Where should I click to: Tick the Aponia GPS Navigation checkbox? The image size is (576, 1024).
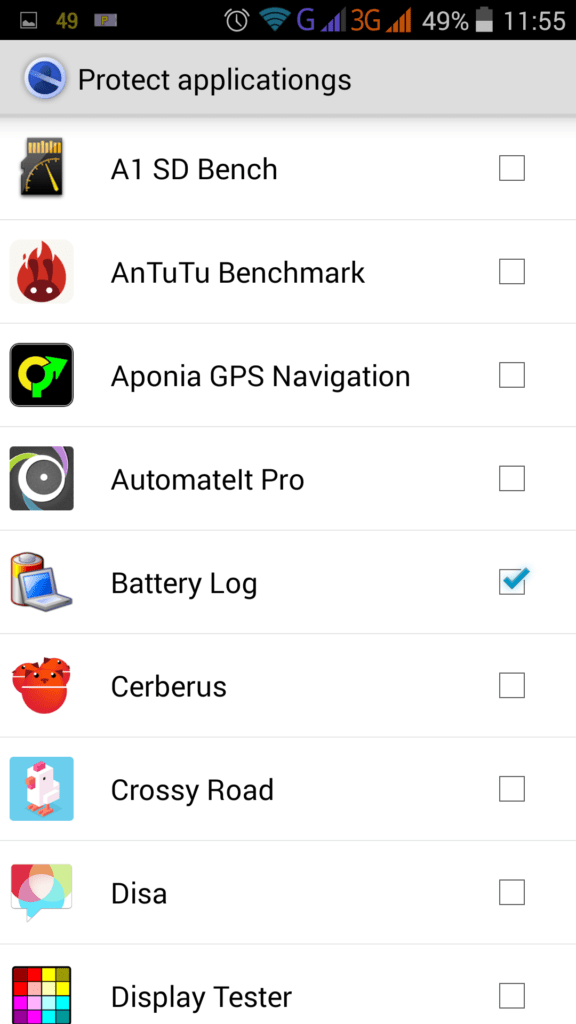tap(511, 376)
